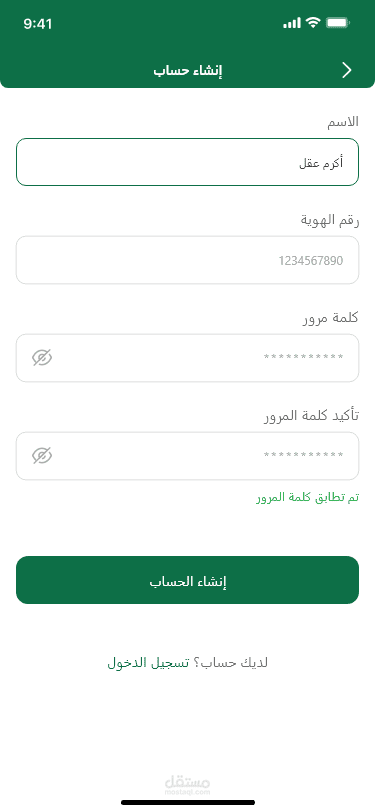Reveal the confirm password entry
This screenshot has width=375, height=812.
click(42, 455)
